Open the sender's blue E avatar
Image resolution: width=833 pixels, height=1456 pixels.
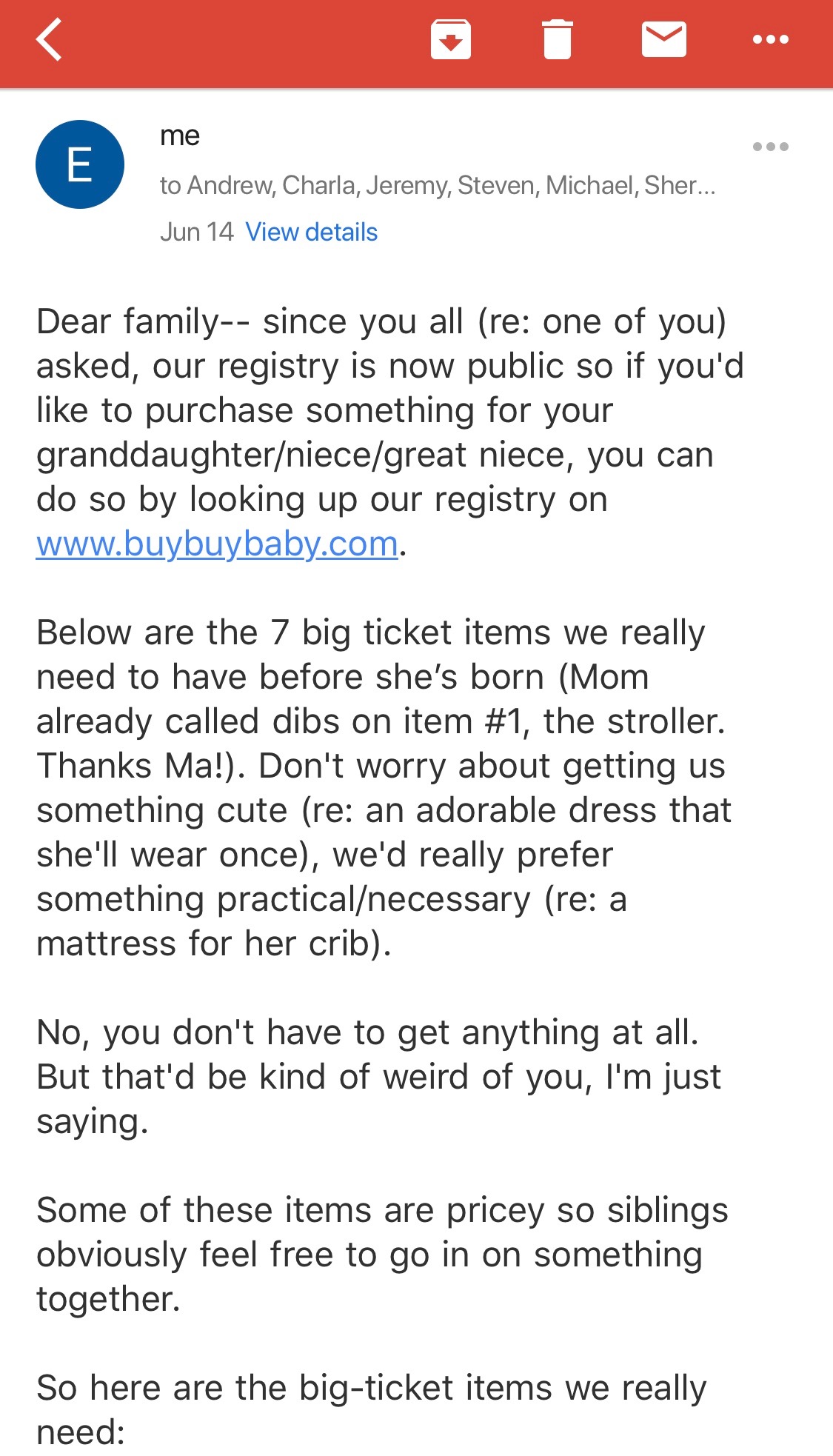point(80,164)
